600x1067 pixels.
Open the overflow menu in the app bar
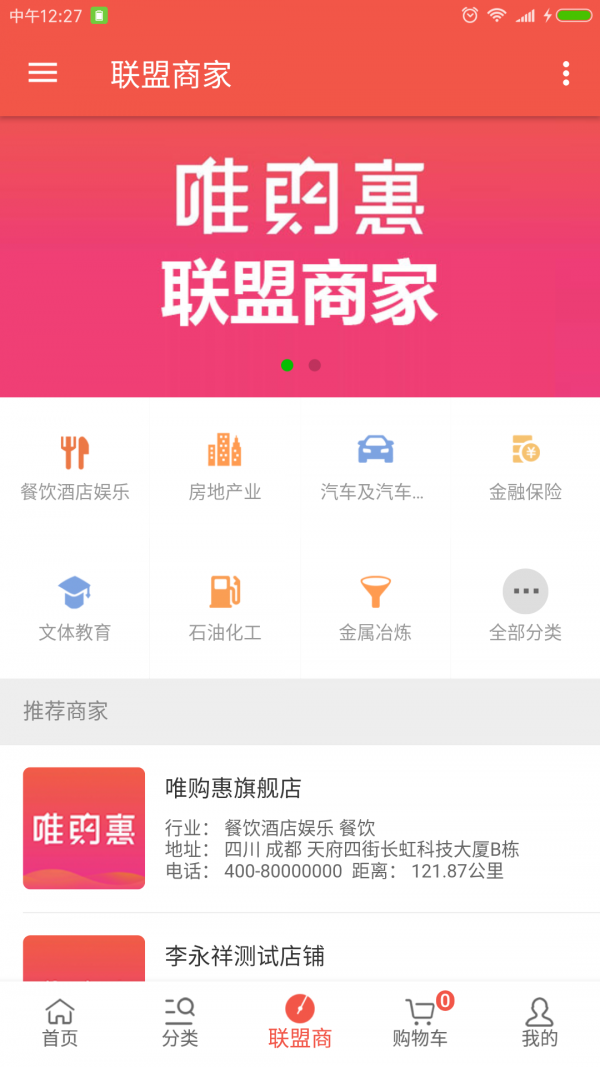pos(566,73)
